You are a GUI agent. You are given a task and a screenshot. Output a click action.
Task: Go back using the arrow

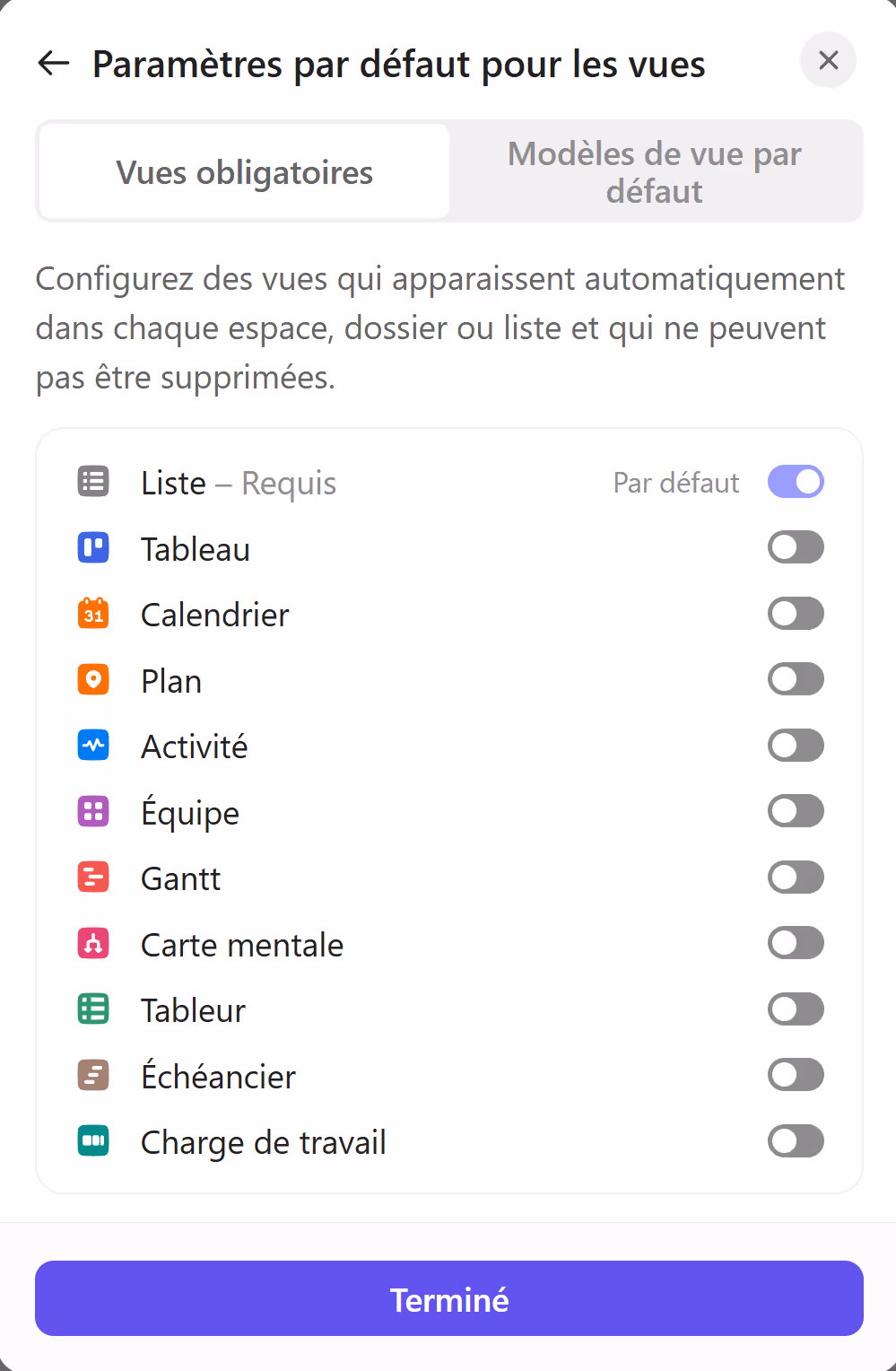tap(53, 63)
